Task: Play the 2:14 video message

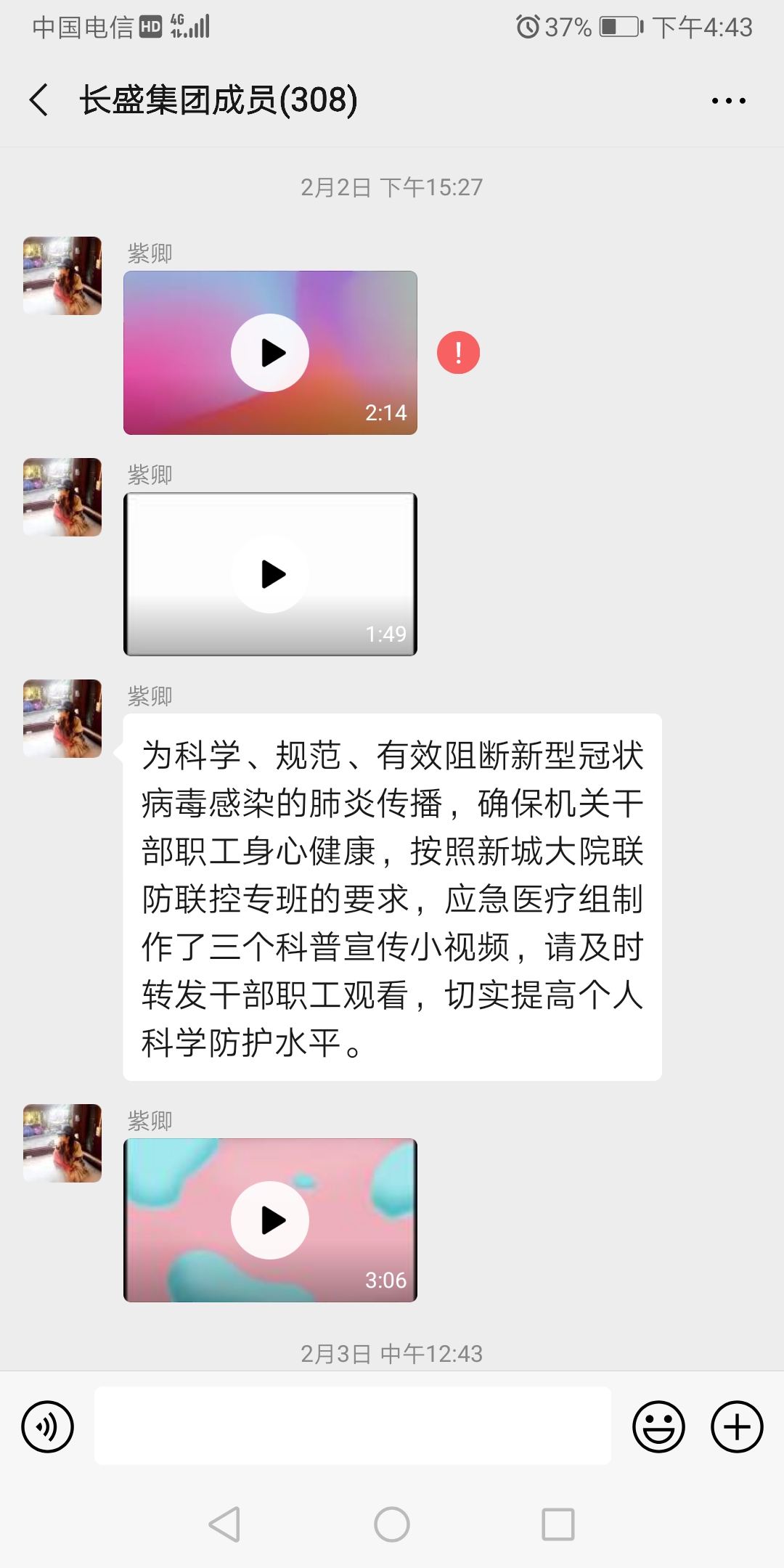Action: point(270,353)
